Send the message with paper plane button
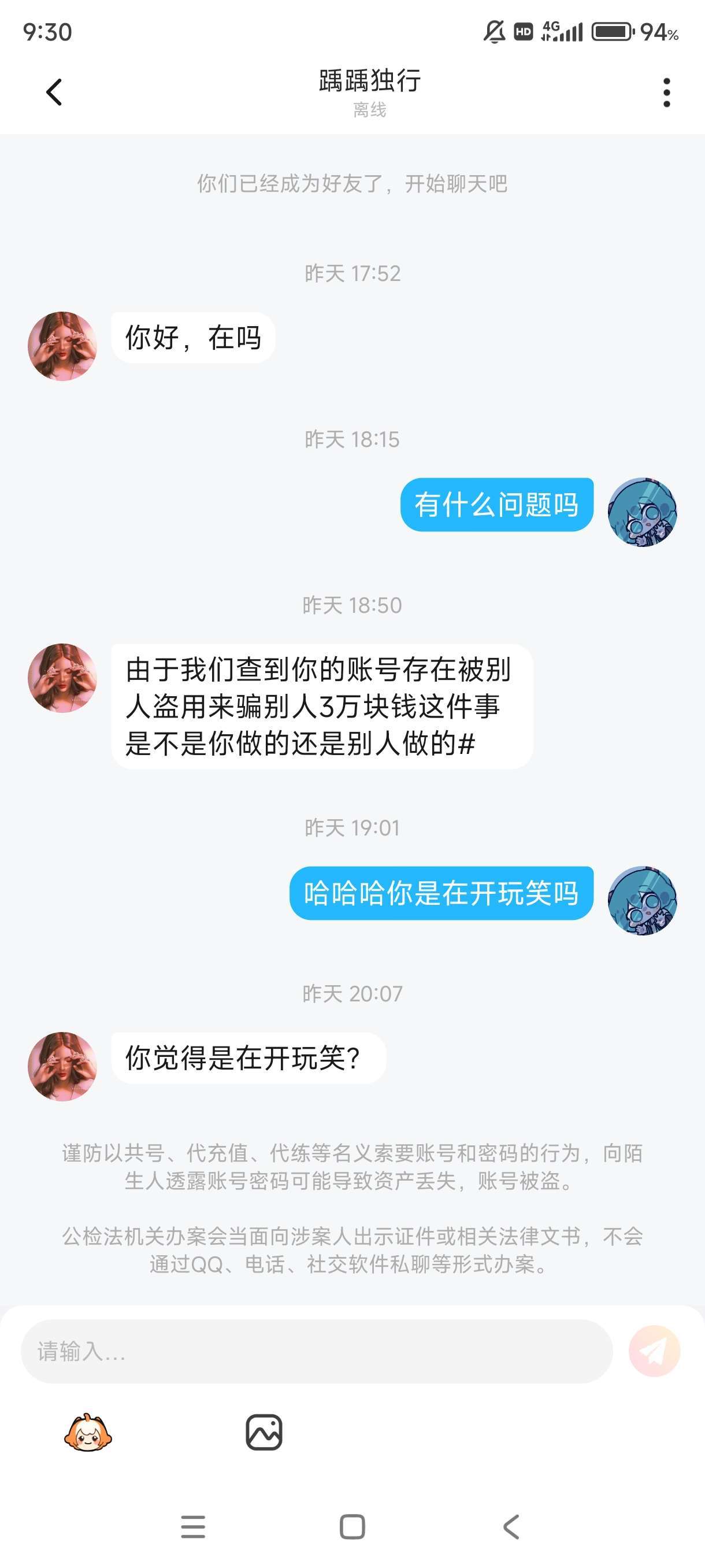The height and width of the screenshot is (1568, 705). coord(654,1351)
